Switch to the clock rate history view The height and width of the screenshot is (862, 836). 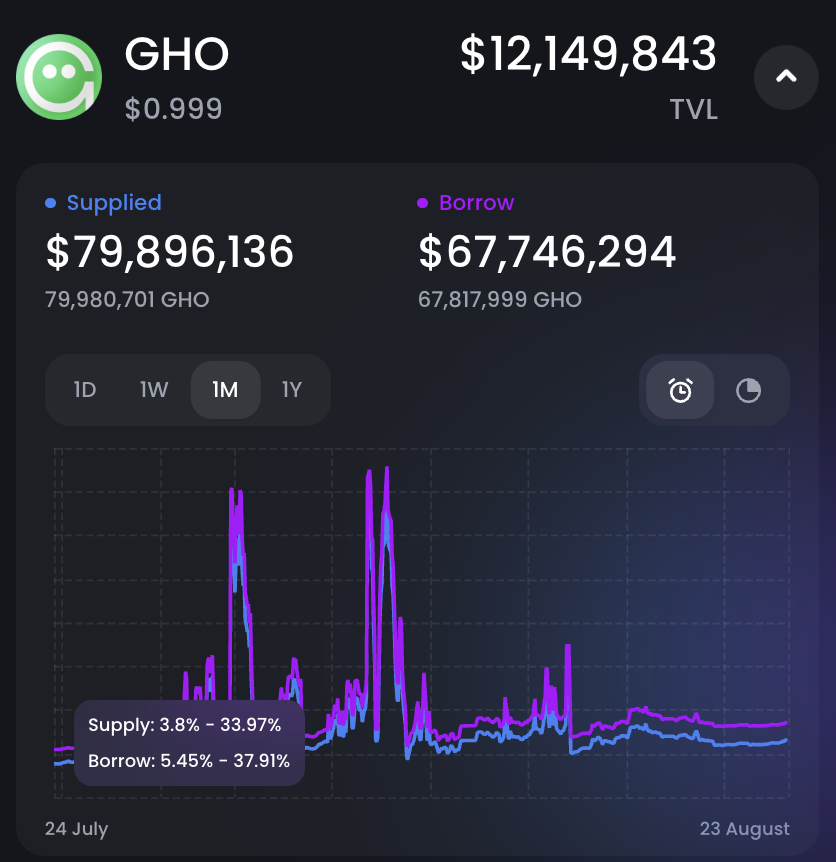(x=680, y=390)
